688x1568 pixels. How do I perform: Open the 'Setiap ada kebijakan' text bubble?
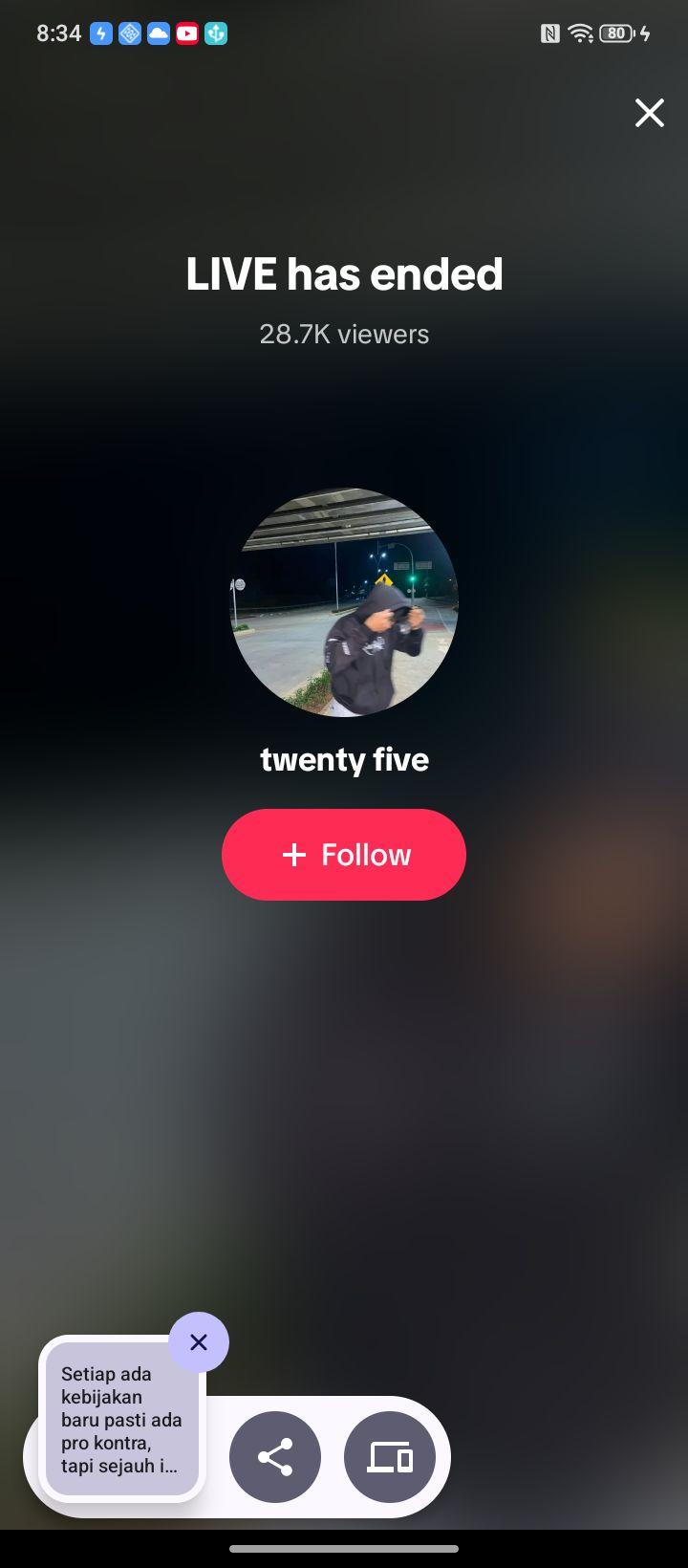click(121, 1419)
